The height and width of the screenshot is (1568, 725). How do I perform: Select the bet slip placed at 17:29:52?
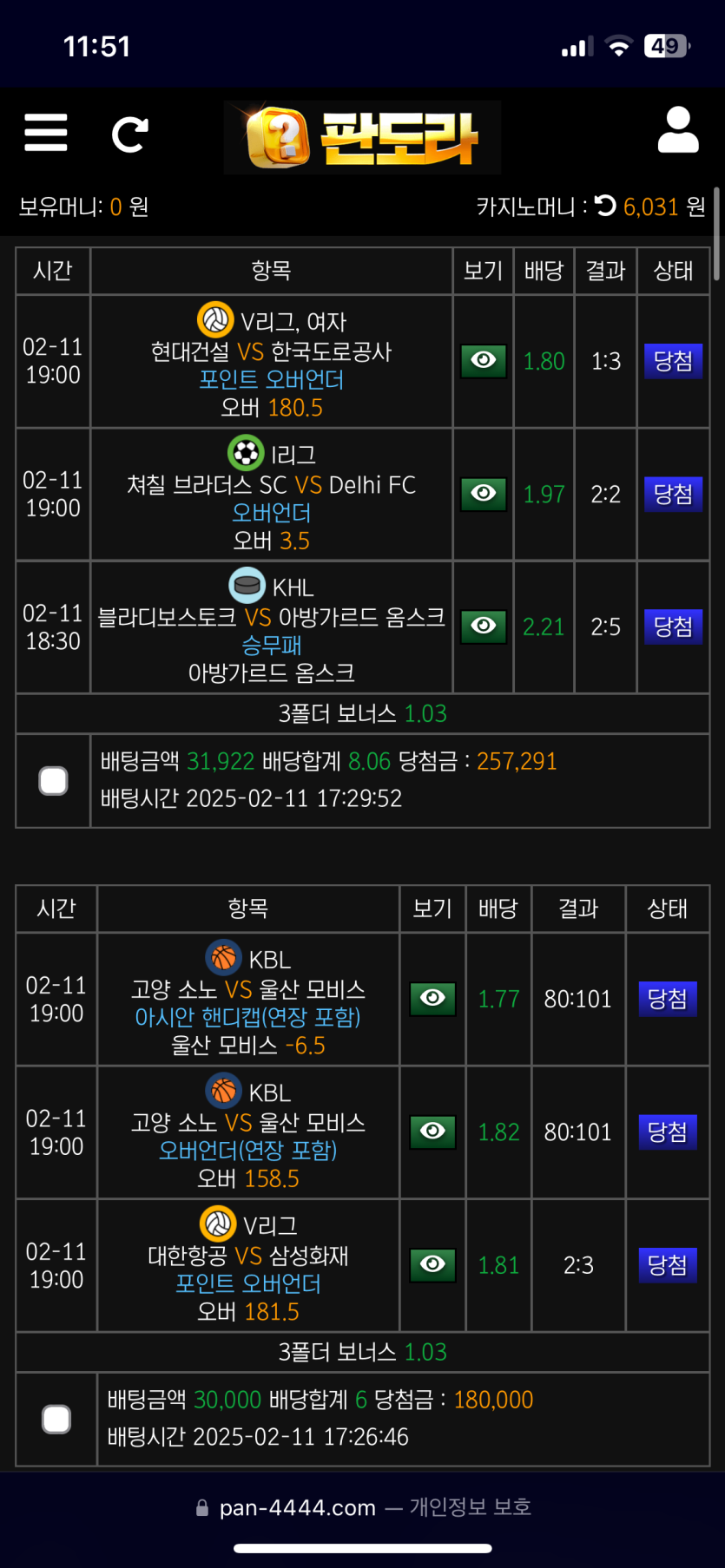pyautogui.click(x=54, y=781)
